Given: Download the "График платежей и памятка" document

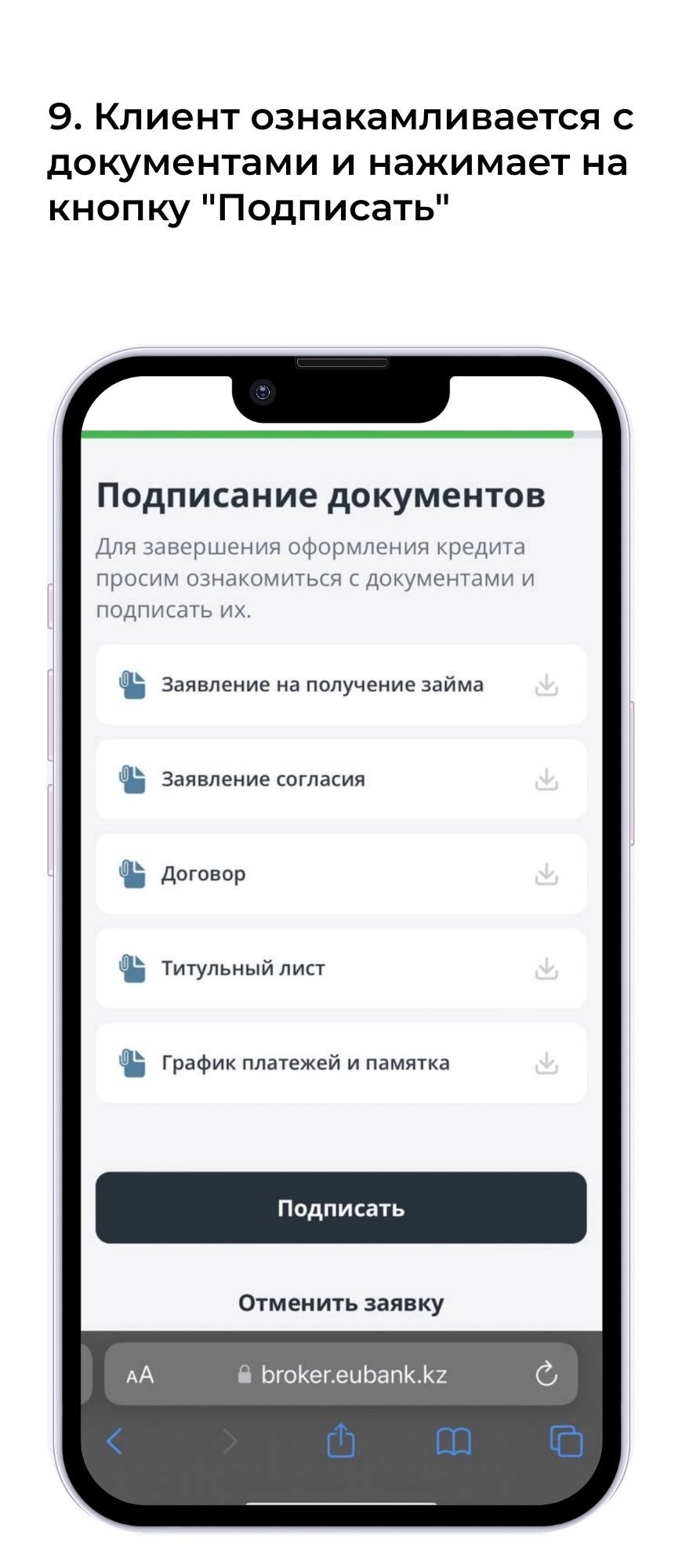Looking at the screenshot, I should [546, 1063].
